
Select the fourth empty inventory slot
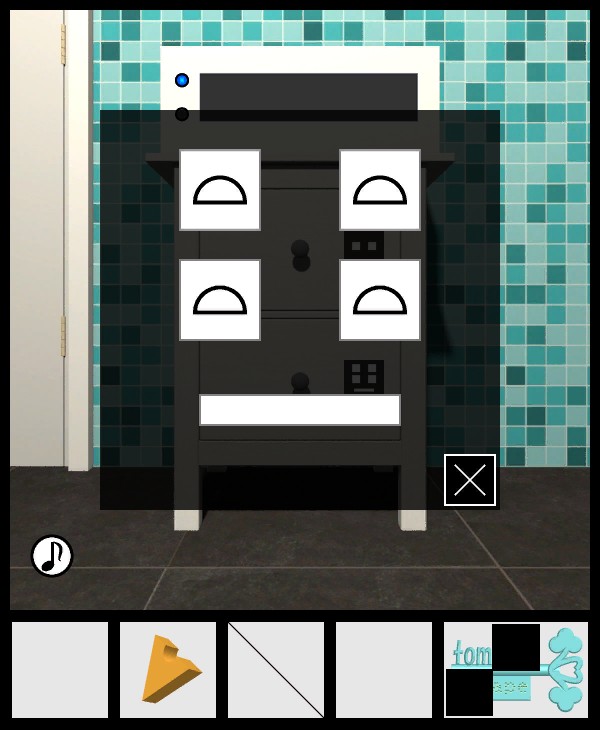(384, 670)
